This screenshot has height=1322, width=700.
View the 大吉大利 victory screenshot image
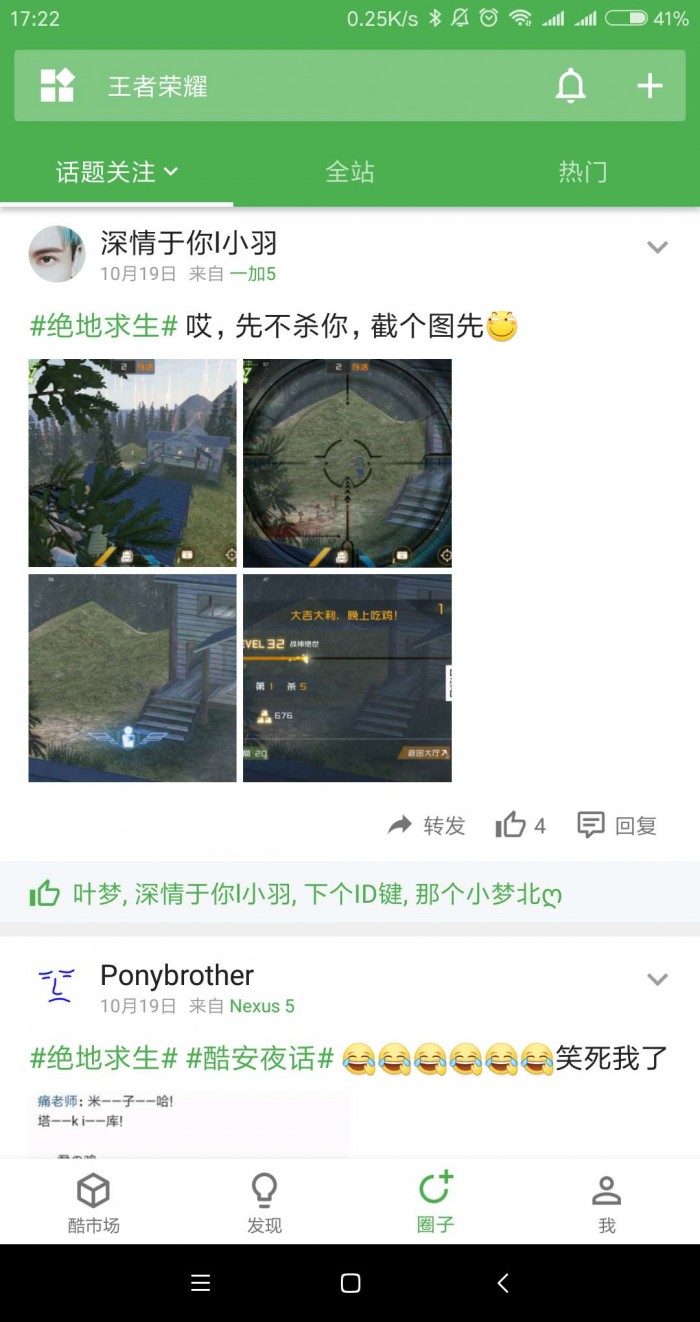tap(347, 678)
